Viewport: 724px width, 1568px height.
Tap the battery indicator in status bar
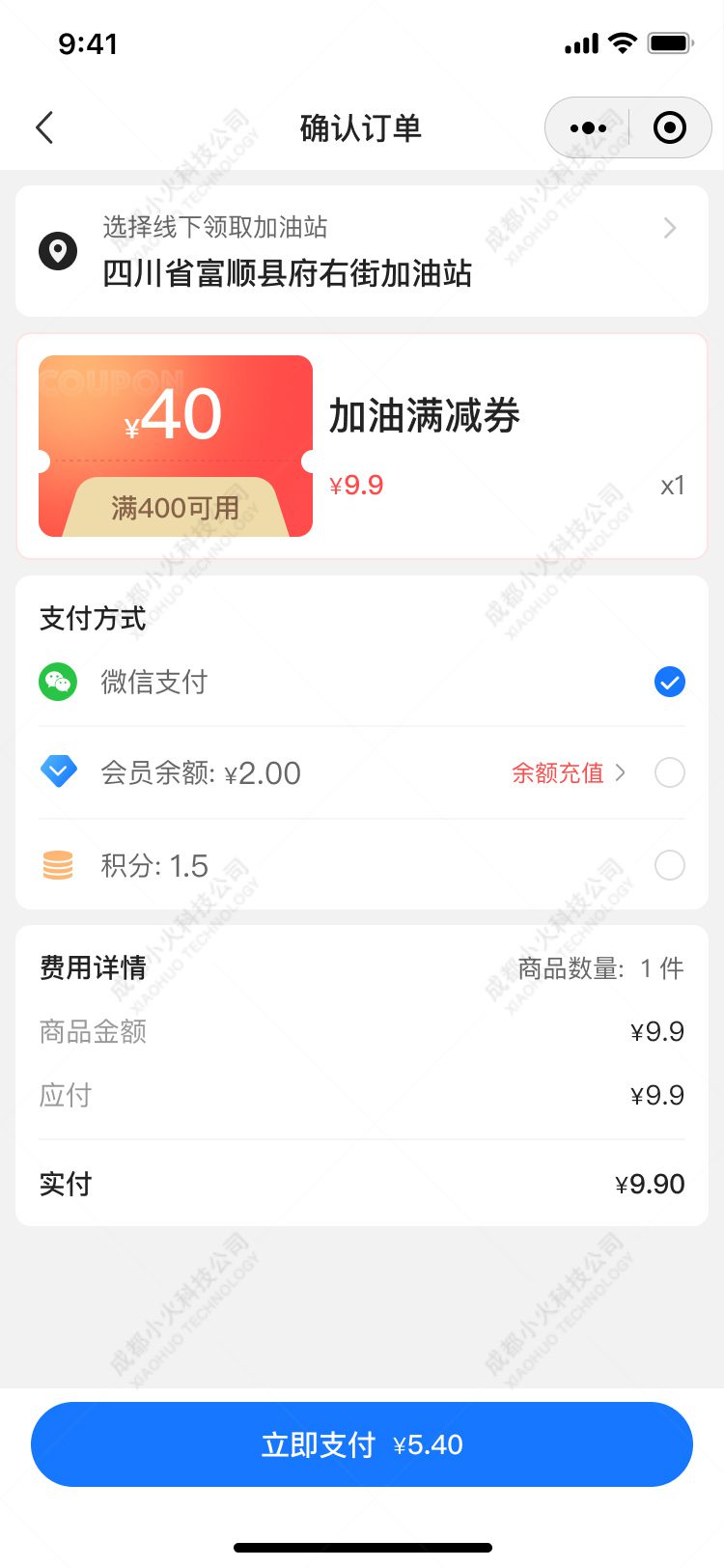(x=668, y=42)
